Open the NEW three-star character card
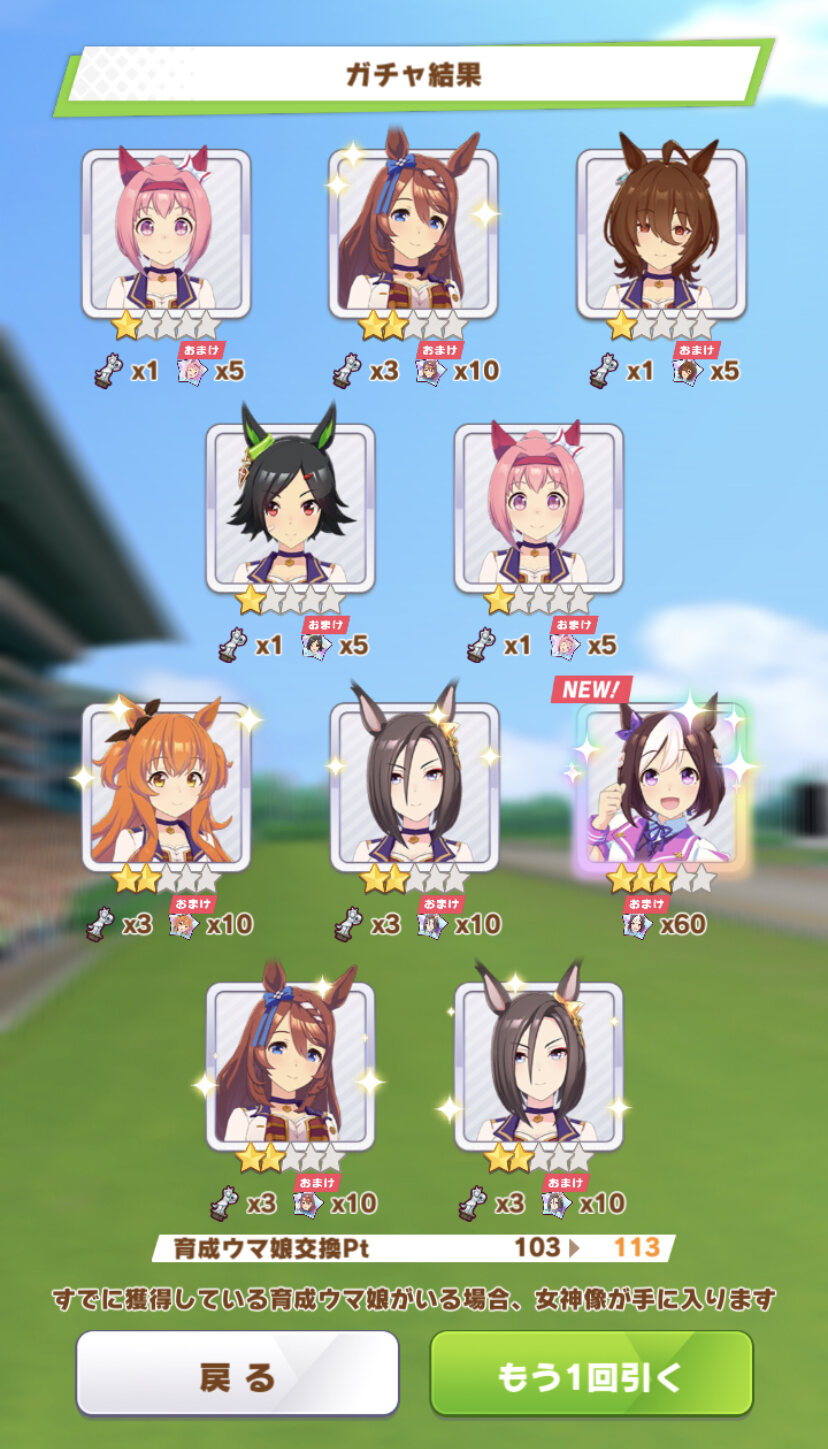This screenshot has height=1449, width=828. click(x=660, y=788)
